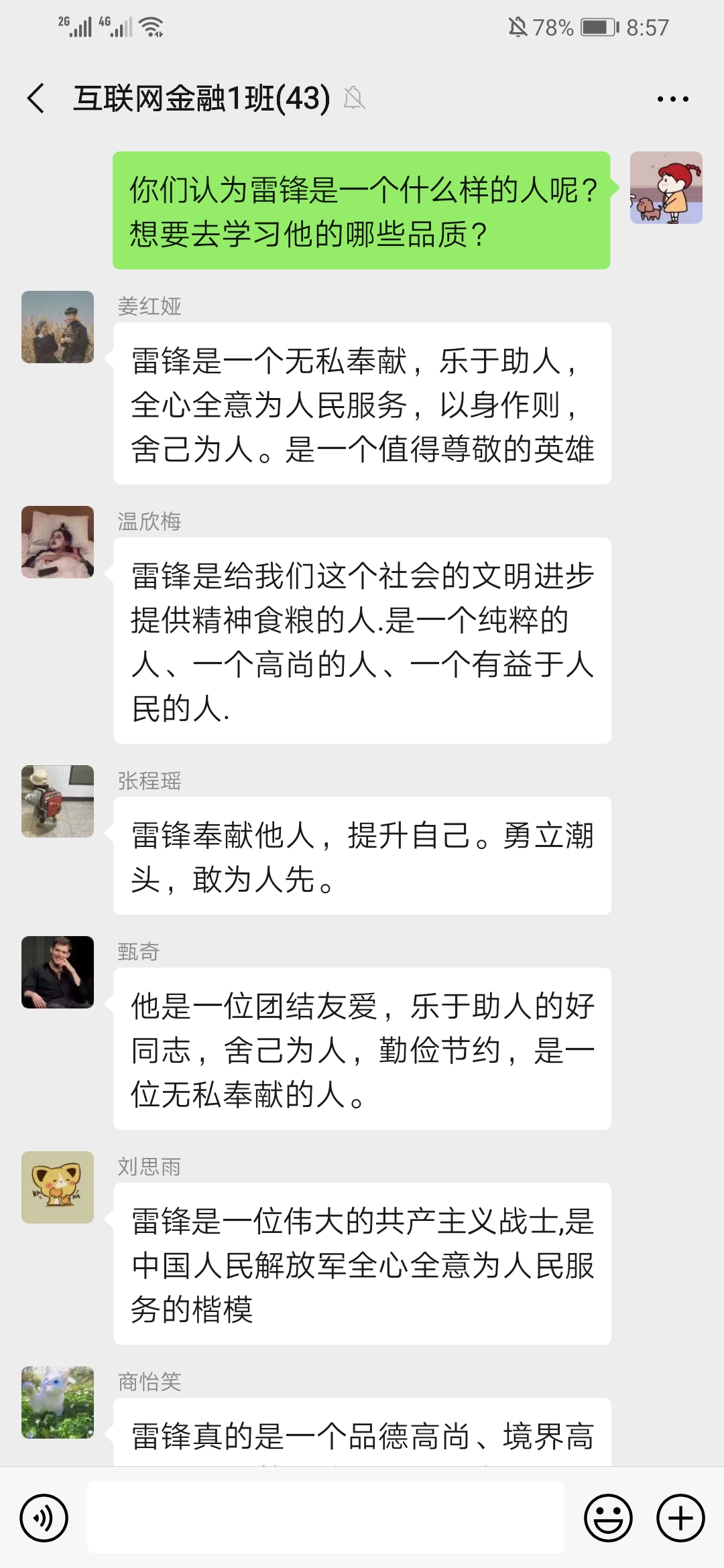Open the group chat options menu

[672, 99]
